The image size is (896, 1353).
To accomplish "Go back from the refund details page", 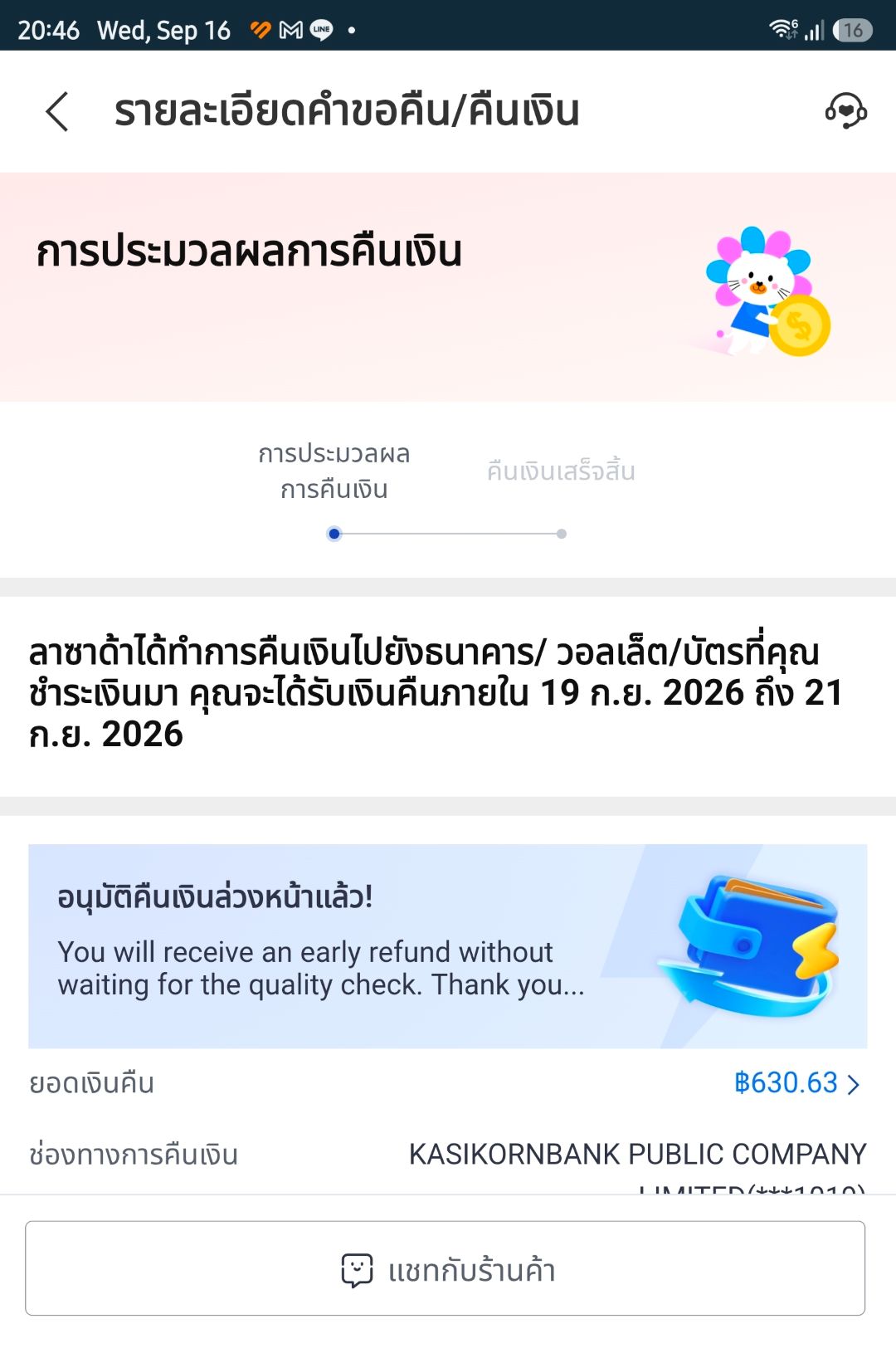I will point(56,111).
